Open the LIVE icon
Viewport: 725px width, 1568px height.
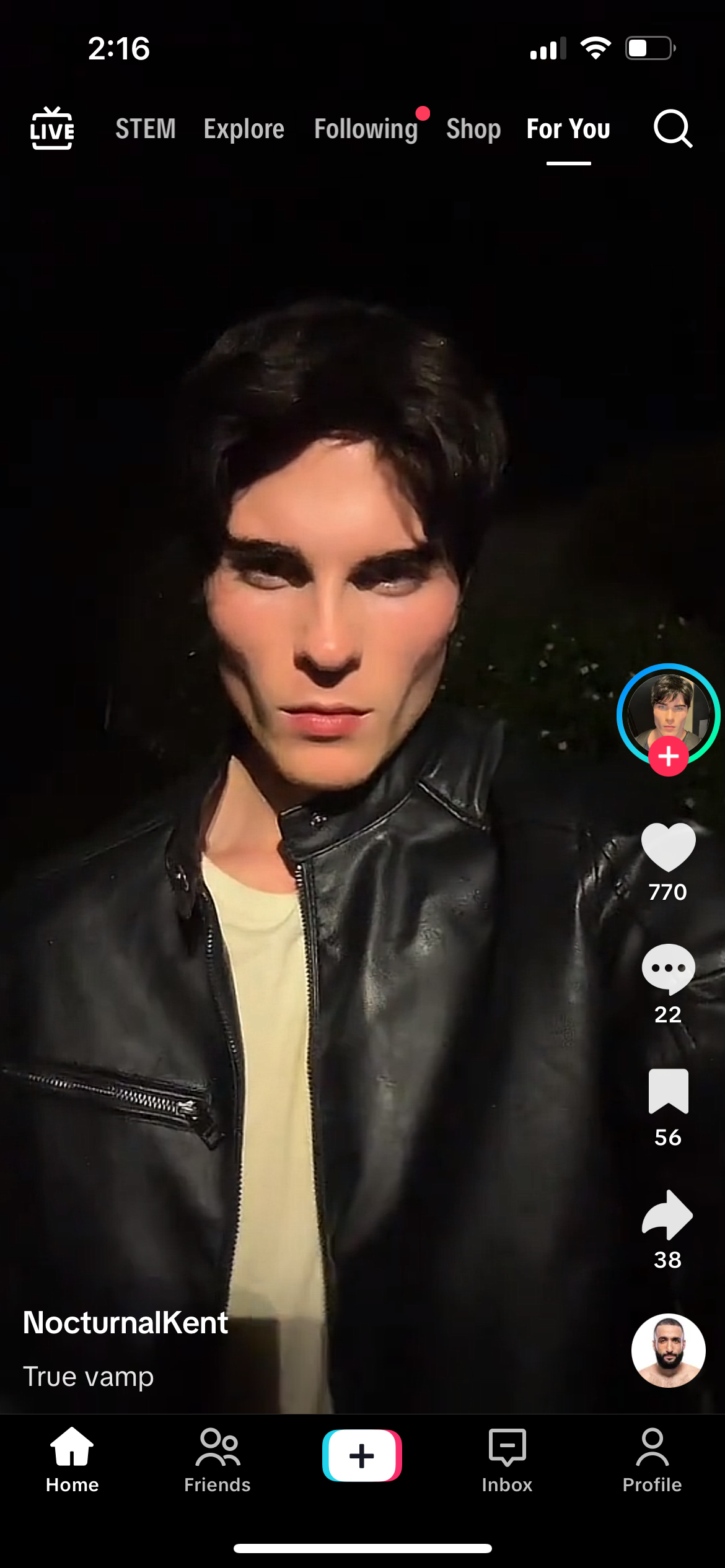(x=52, y=129)
